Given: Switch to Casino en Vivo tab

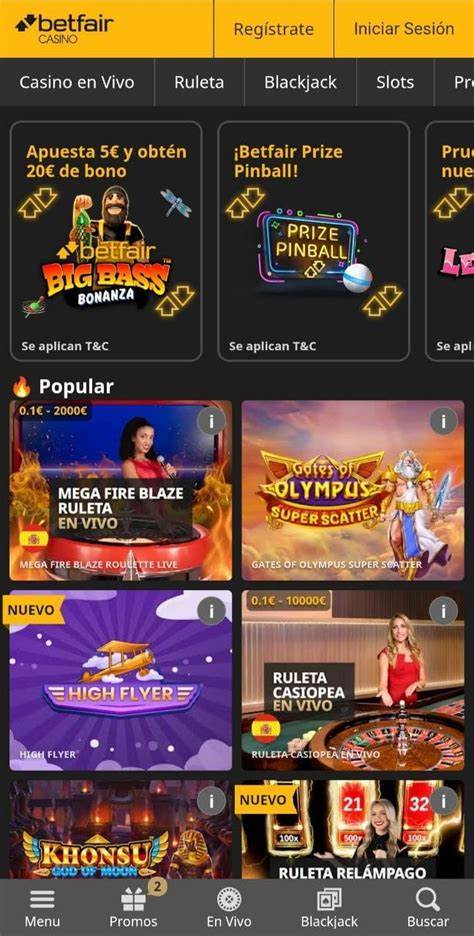Looking at the screenshot, I should pos(77,82).
